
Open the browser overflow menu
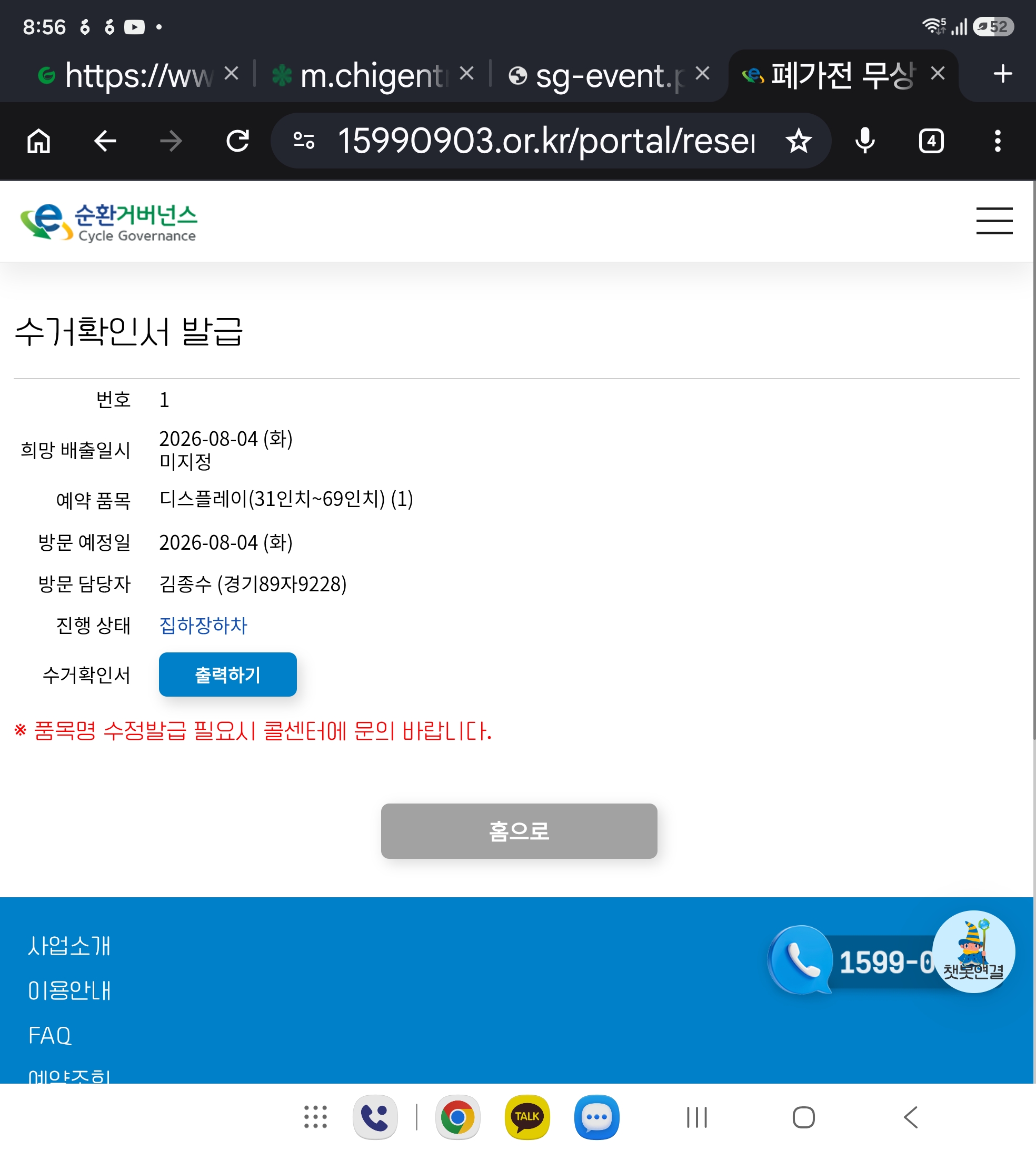[997, 141]
